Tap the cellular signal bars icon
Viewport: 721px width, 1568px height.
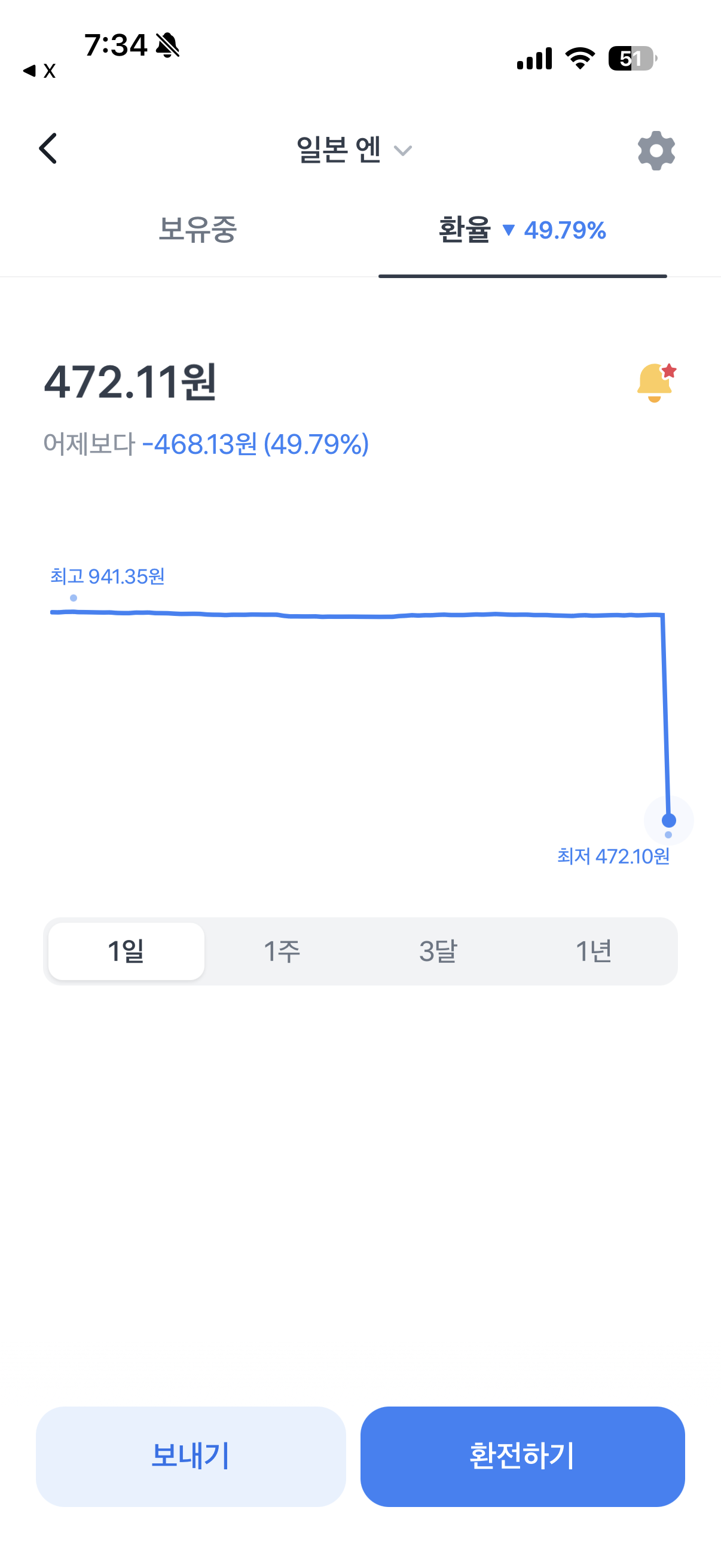[x=534, y=58]
